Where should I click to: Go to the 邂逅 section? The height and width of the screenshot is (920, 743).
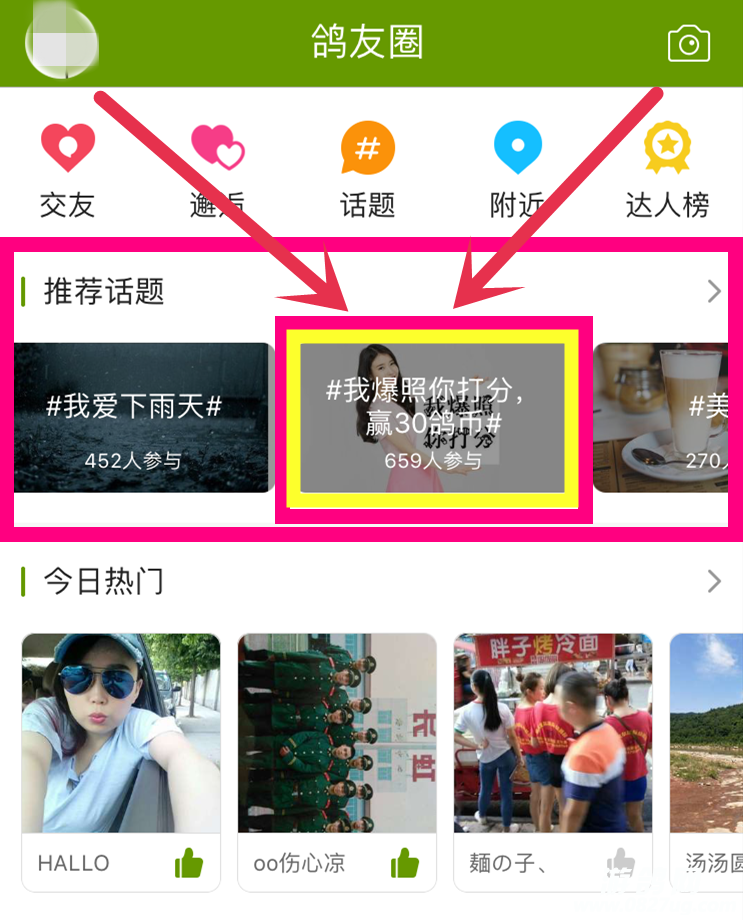tap(217, 168)
